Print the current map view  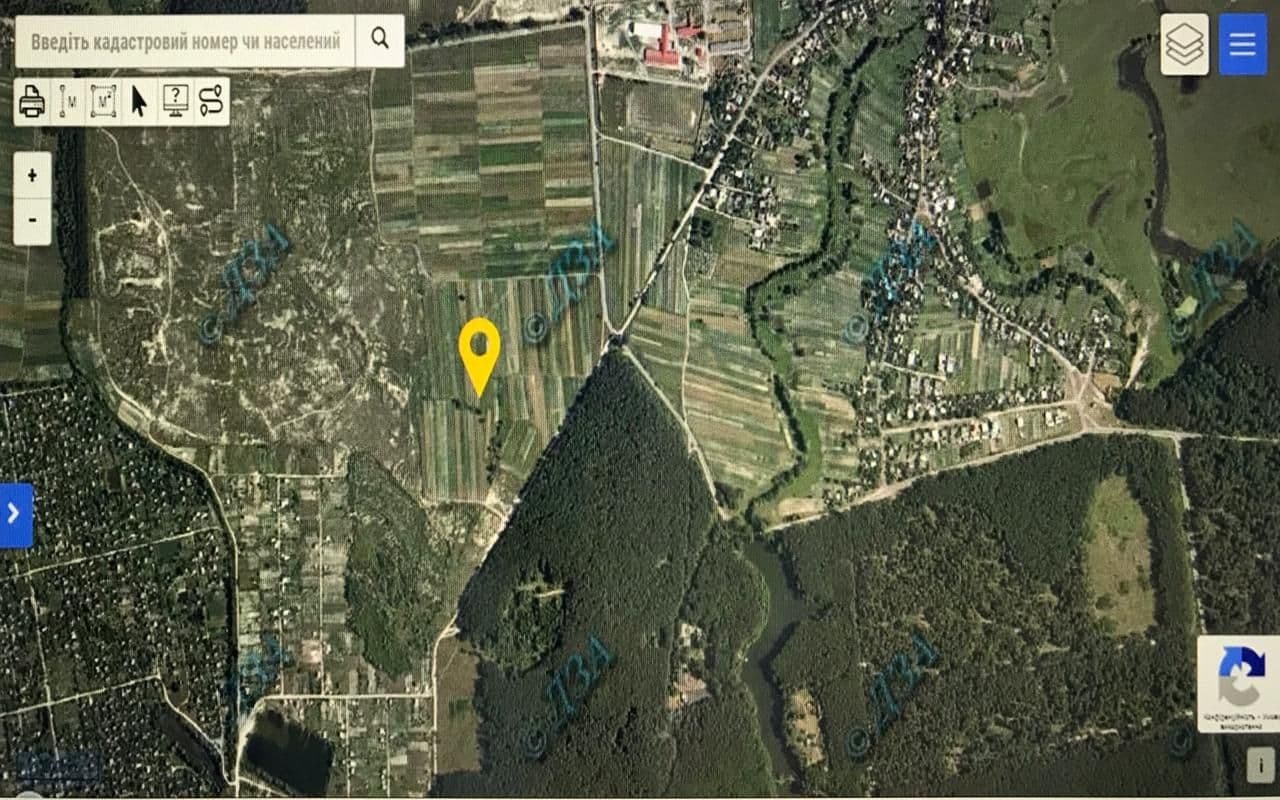click(32, 101)
